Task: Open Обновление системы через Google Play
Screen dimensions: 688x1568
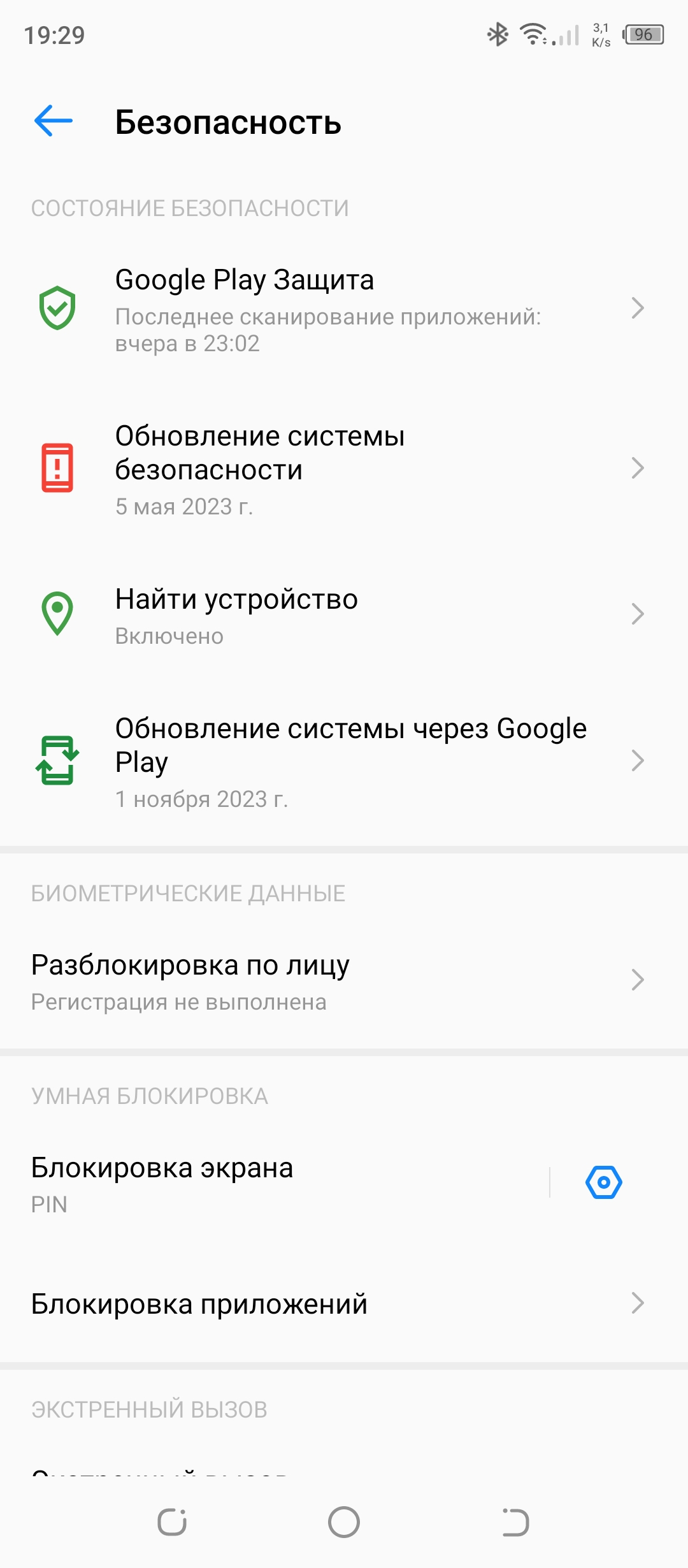Action: (344, 761)
